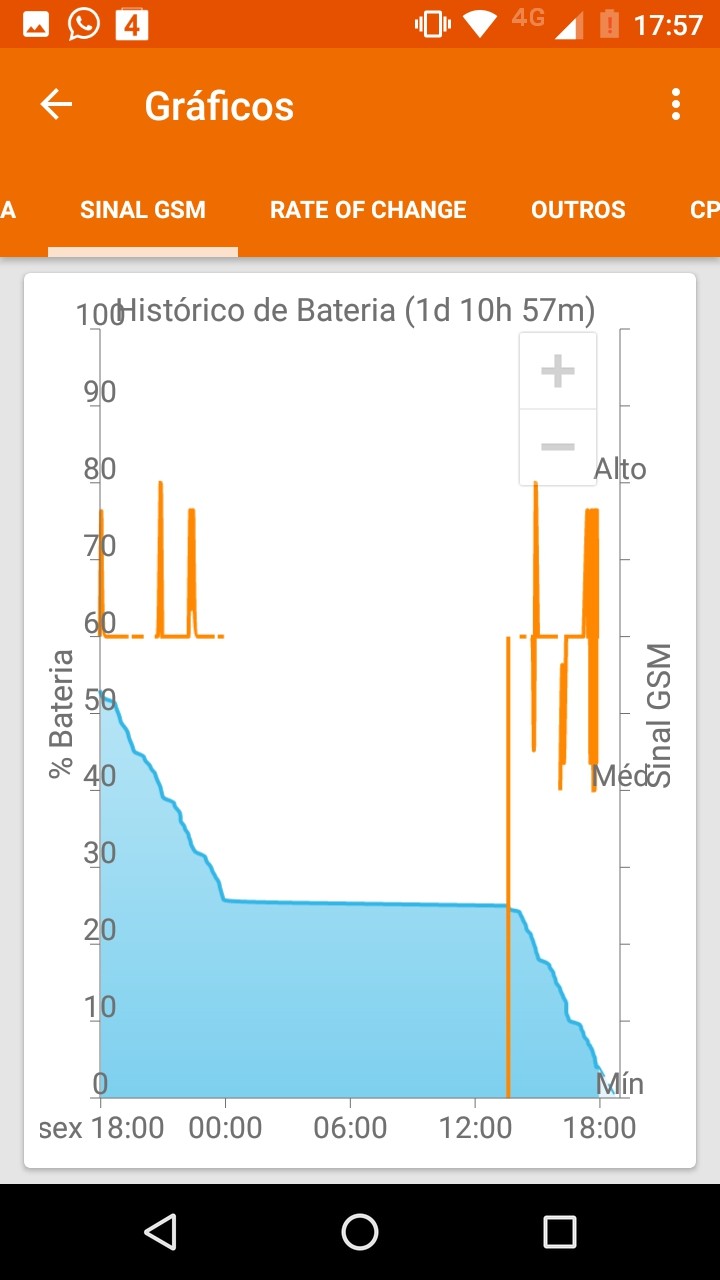Open the overflow menu
This screenshot has width=720, height=1280.
pyautogui.click(x=676, y=105)
